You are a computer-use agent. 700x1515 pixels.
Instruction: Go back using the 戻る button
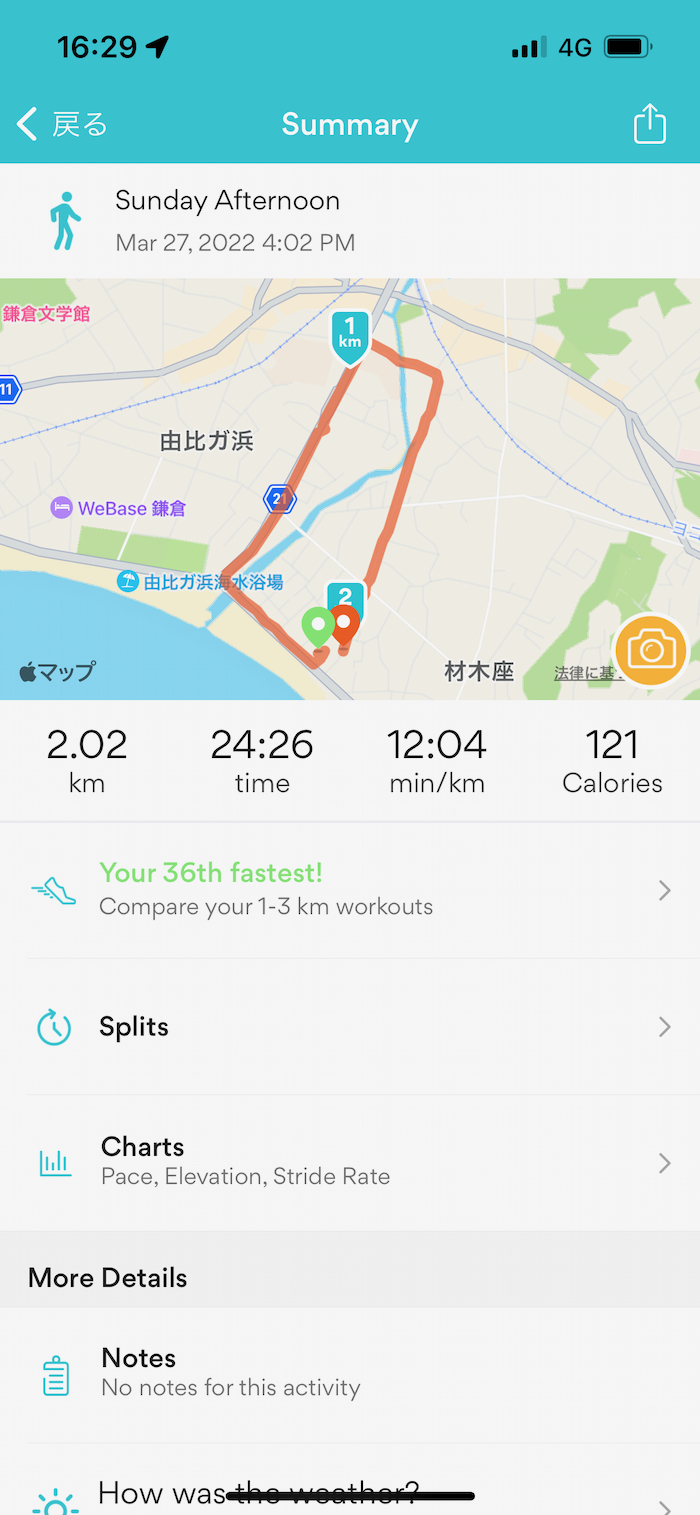click(x=62, y=125)
